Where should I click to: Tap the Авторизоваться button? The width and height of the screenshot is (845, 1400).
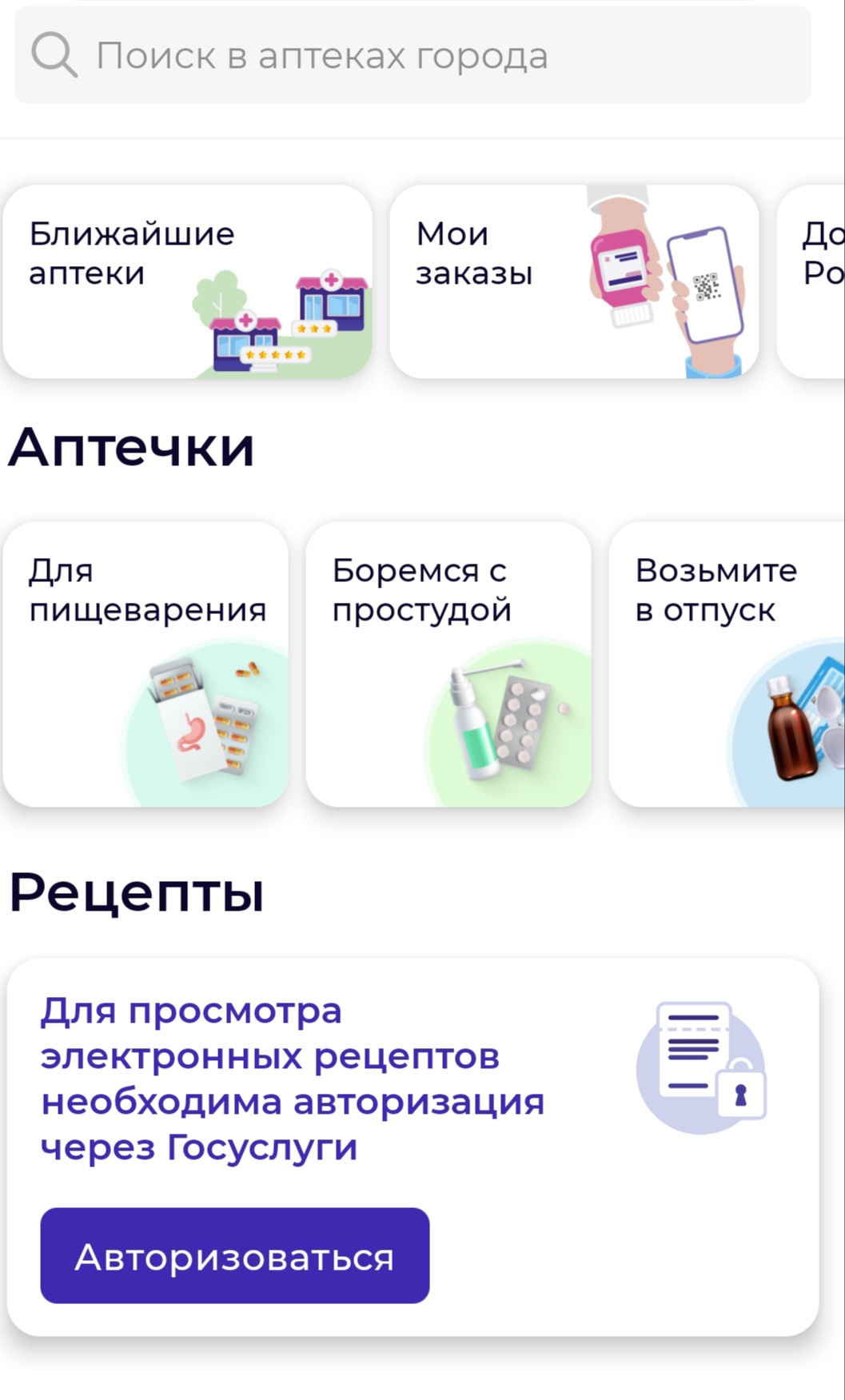click(x=235, y=1256)
